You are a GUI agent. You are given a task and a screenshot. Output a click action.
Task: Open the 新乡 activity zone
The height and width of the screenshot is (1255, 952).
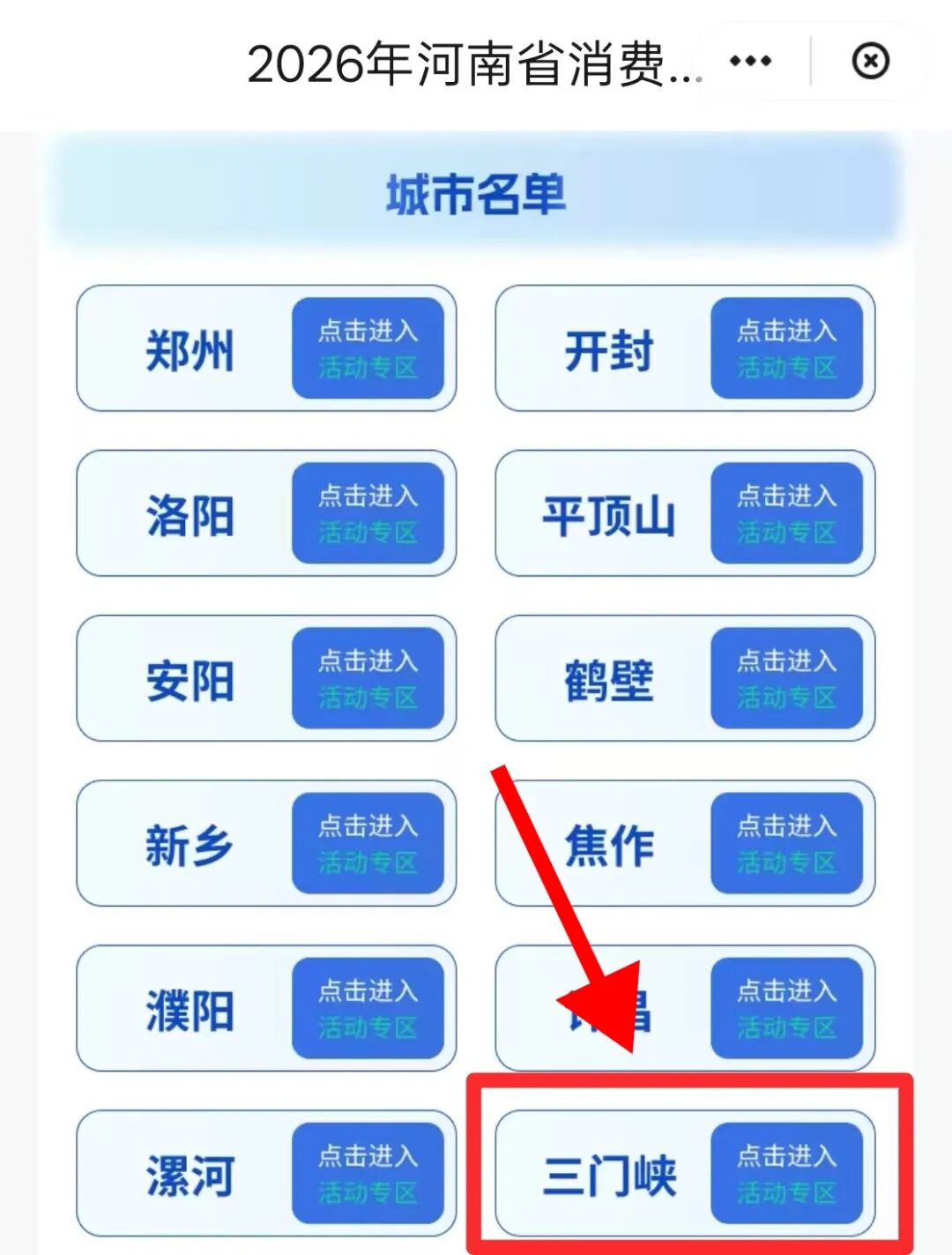[x=368, y=843]
